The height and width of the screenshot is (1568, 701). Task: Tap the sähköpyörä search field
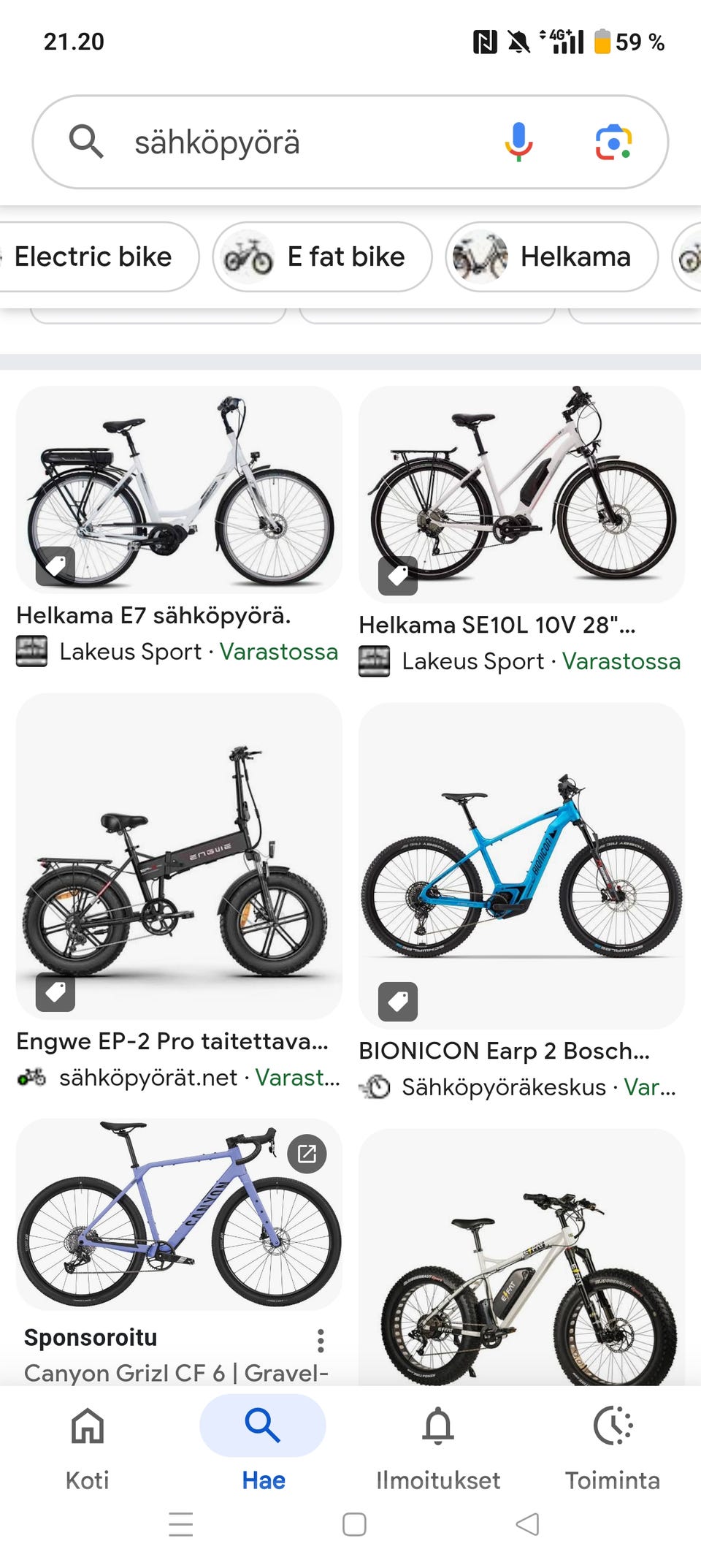click(292, 142)
